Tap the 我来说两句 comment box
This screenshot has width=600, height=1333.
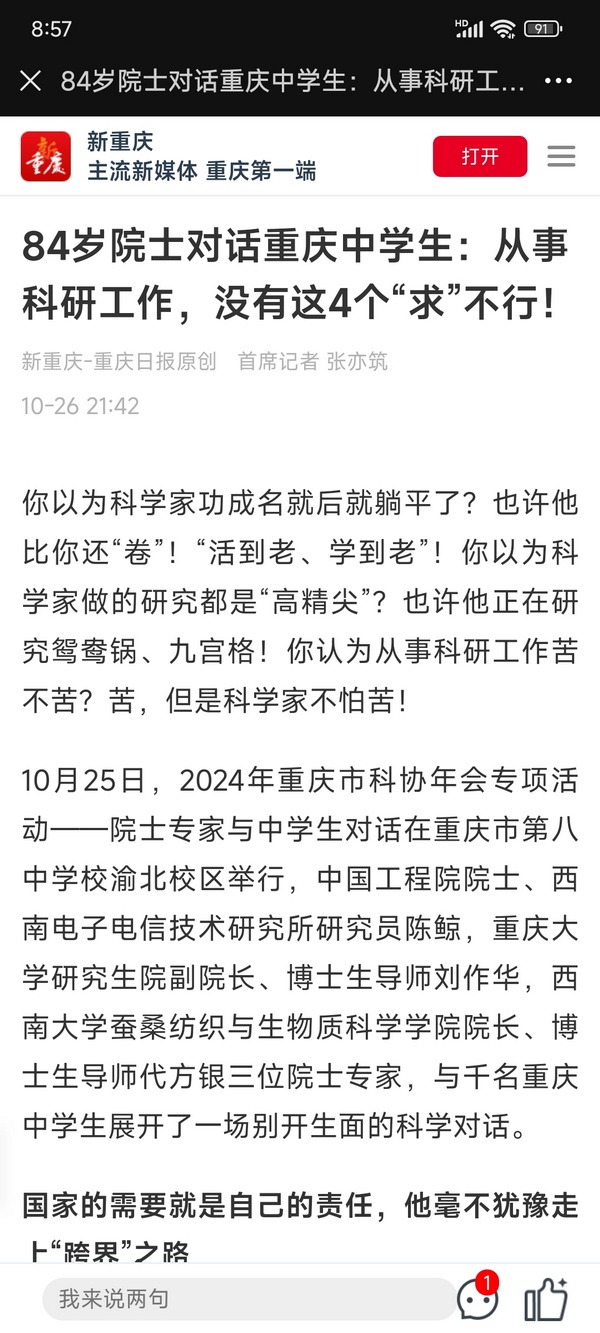tap(249, 1299)
